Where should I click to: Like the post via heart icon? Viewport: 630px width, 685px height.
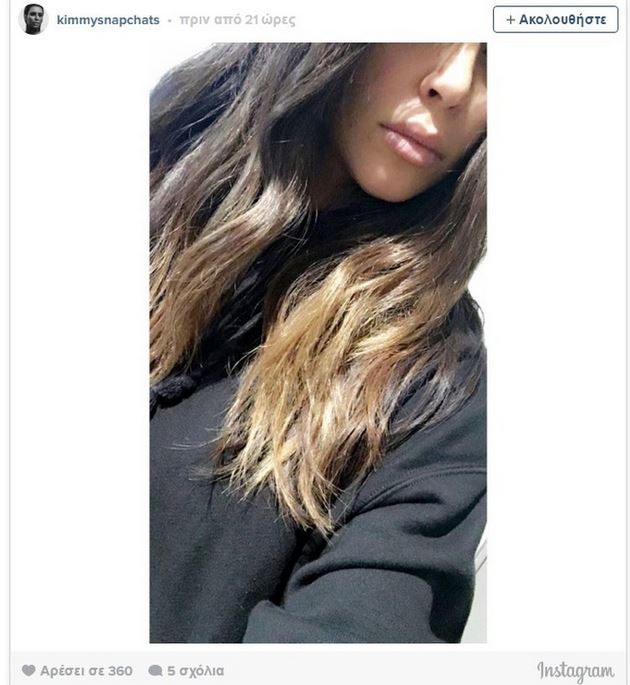click(28, 671)
